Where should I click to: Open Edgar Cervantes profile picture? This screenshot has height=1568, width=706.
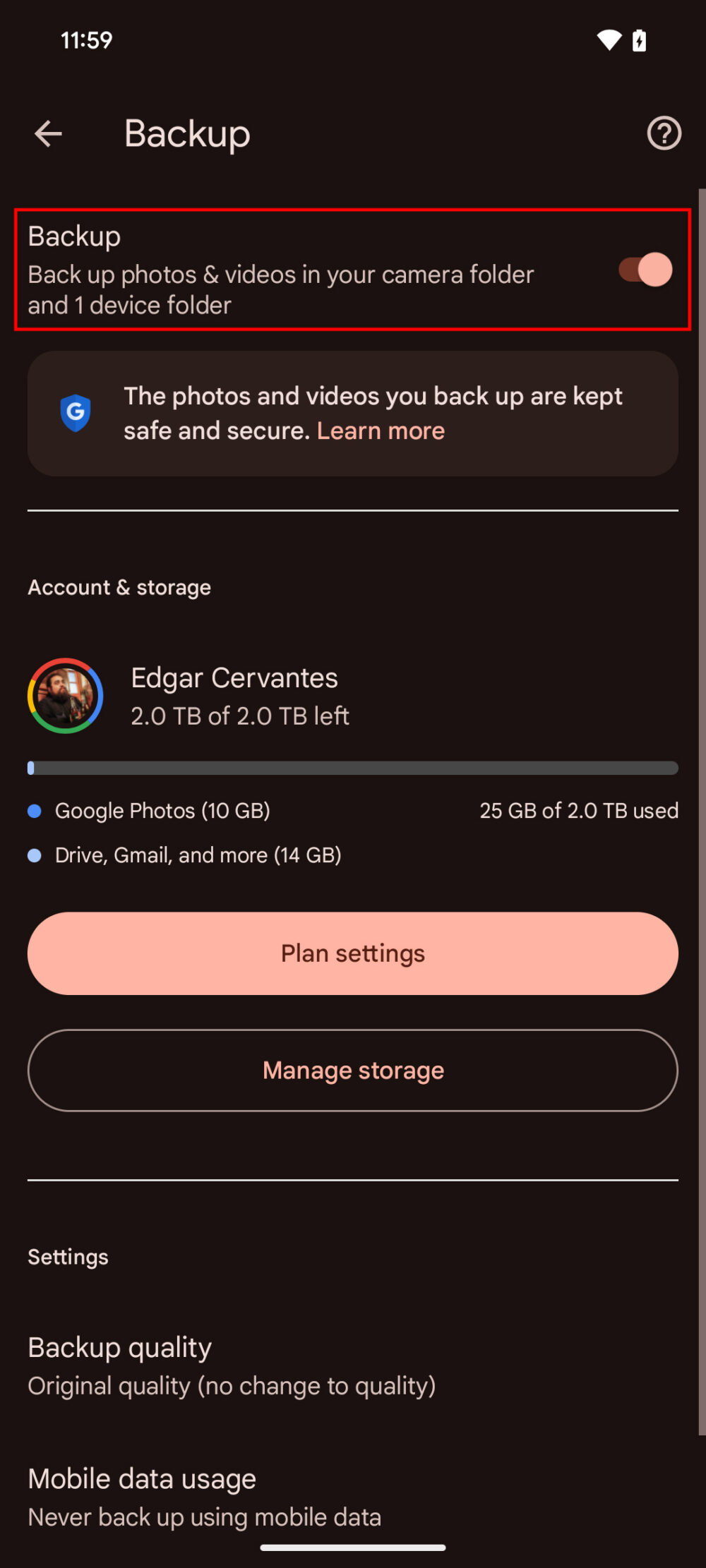pos(65,696)
